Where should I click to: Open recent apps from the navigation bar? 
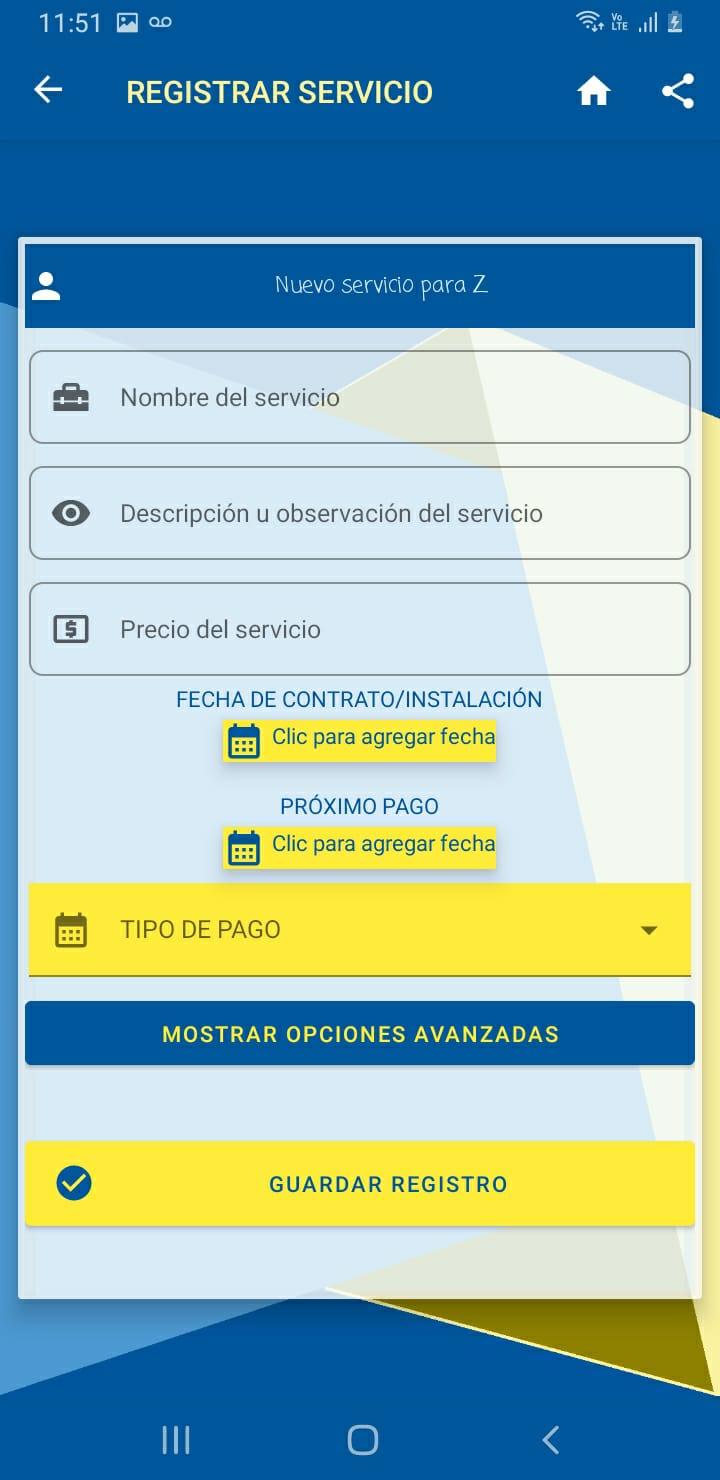pyautogui.click(x=176, y=1440)
